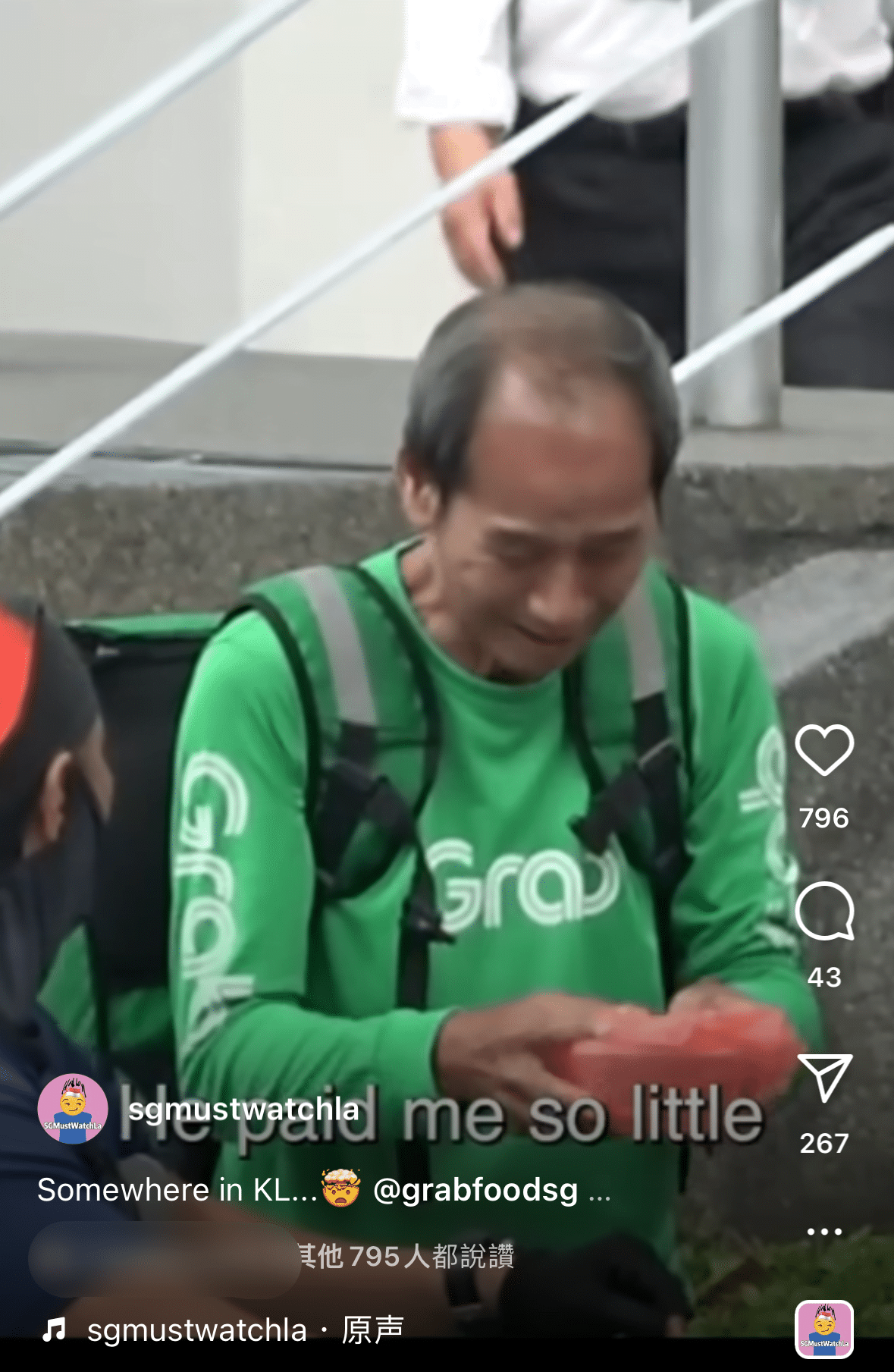View the 795 others who liked

click(406, 1257)
